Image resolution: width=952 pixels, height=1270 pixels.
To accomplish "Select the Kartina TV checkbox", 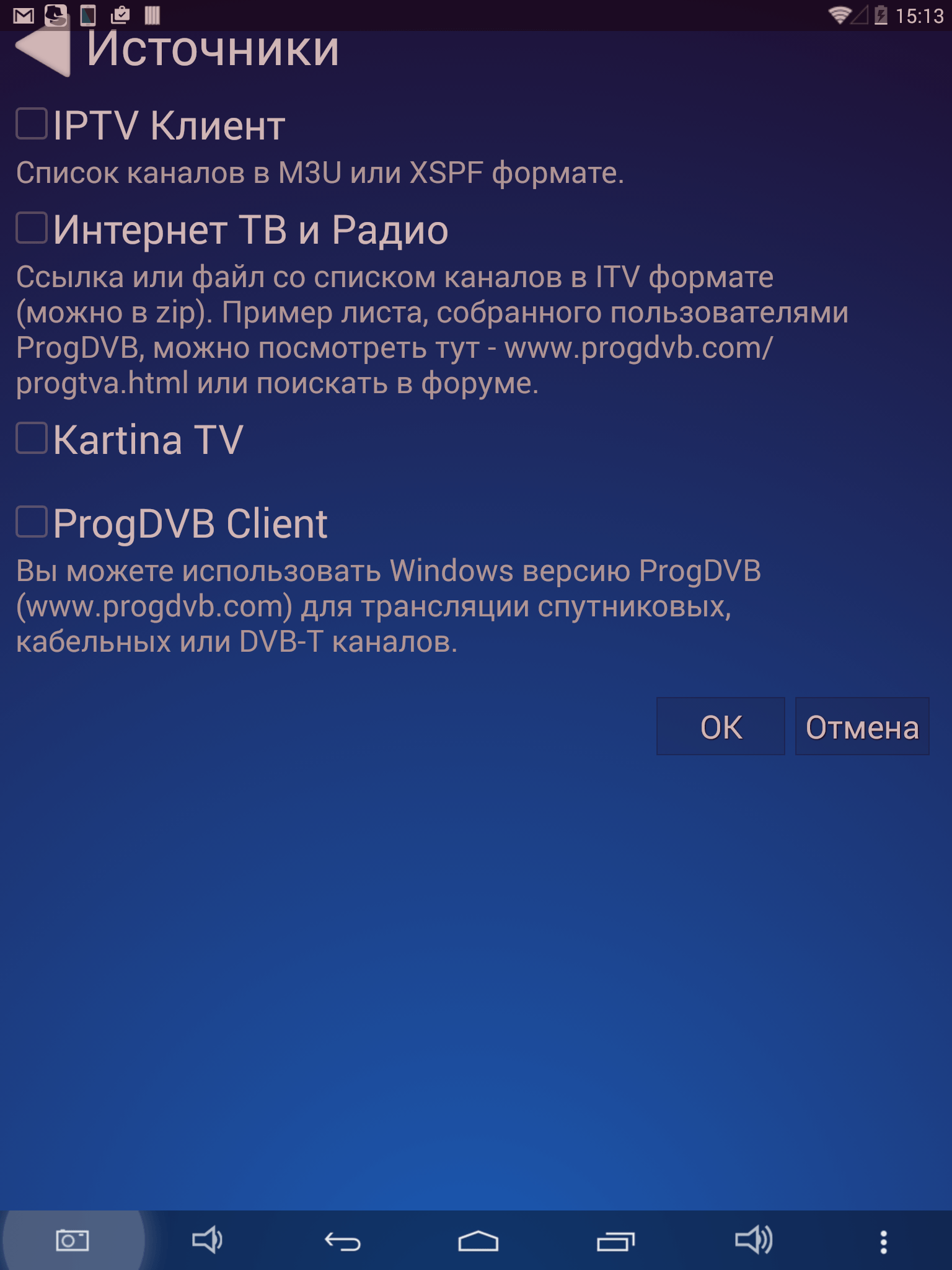I will [x=32, y=438].
